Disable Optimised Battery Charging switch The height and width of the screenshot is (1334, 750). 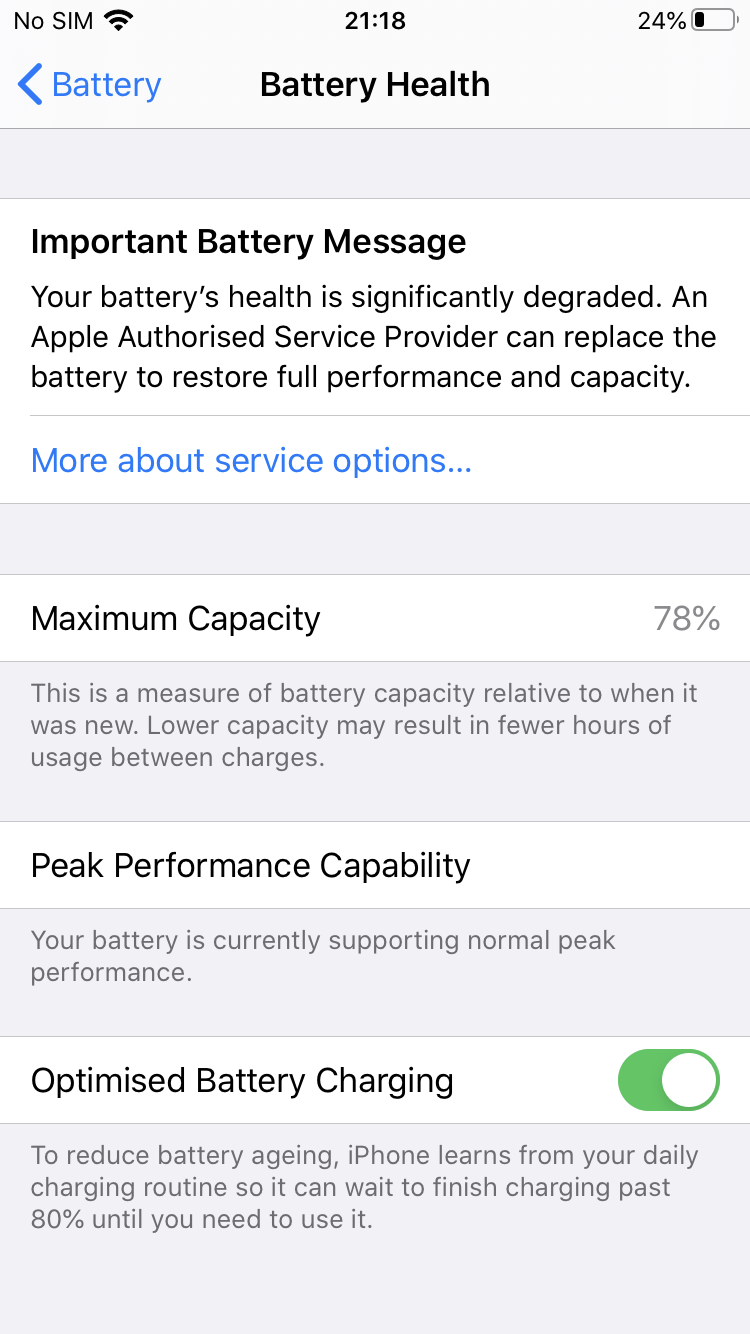668,1080
